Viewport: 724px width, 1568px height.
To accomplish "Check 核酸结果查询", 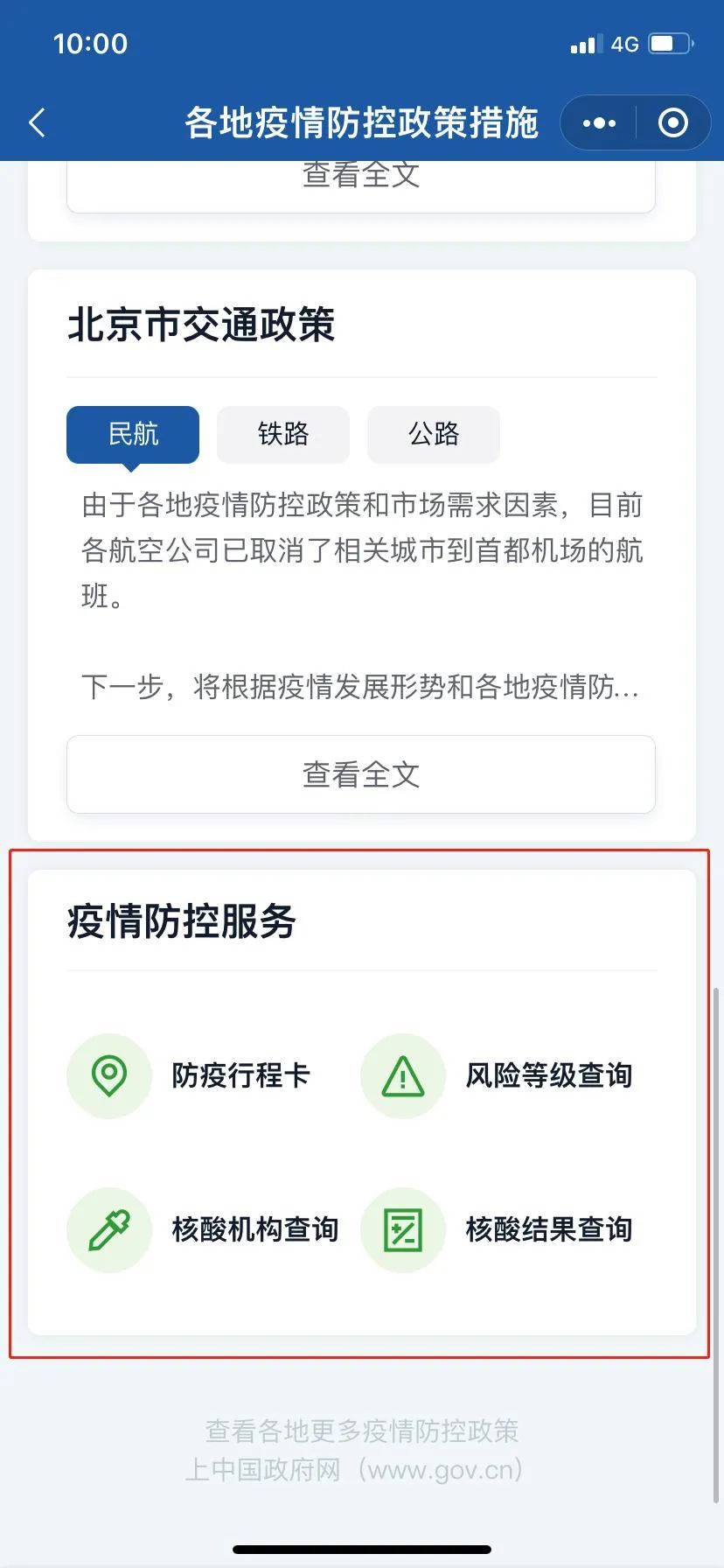I will click(x=497, y=1229).
